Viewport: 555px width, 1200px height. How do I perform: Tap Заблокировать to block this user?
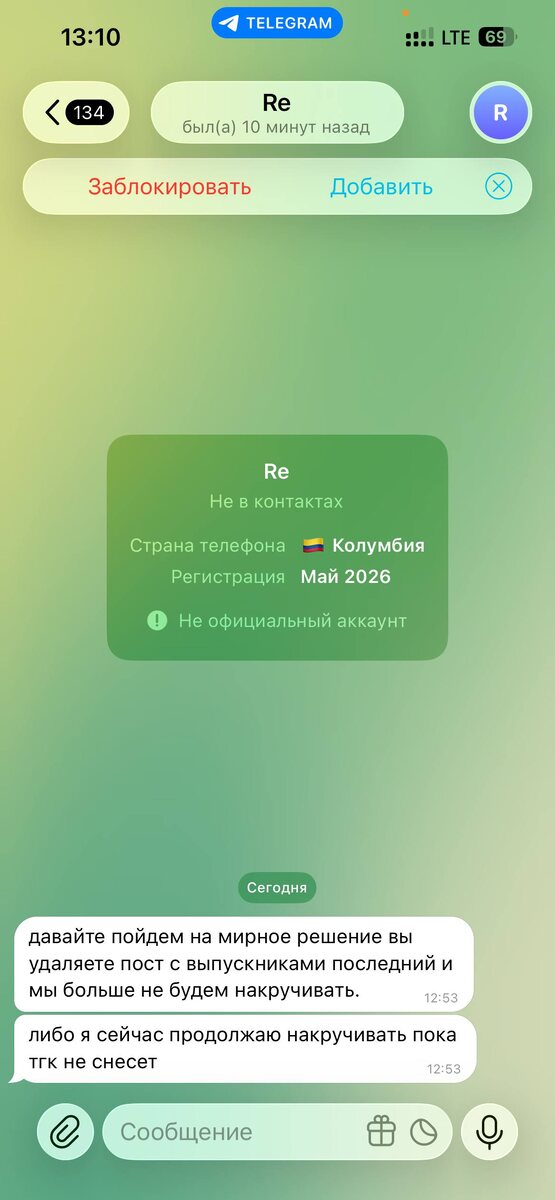coord(170,187)
